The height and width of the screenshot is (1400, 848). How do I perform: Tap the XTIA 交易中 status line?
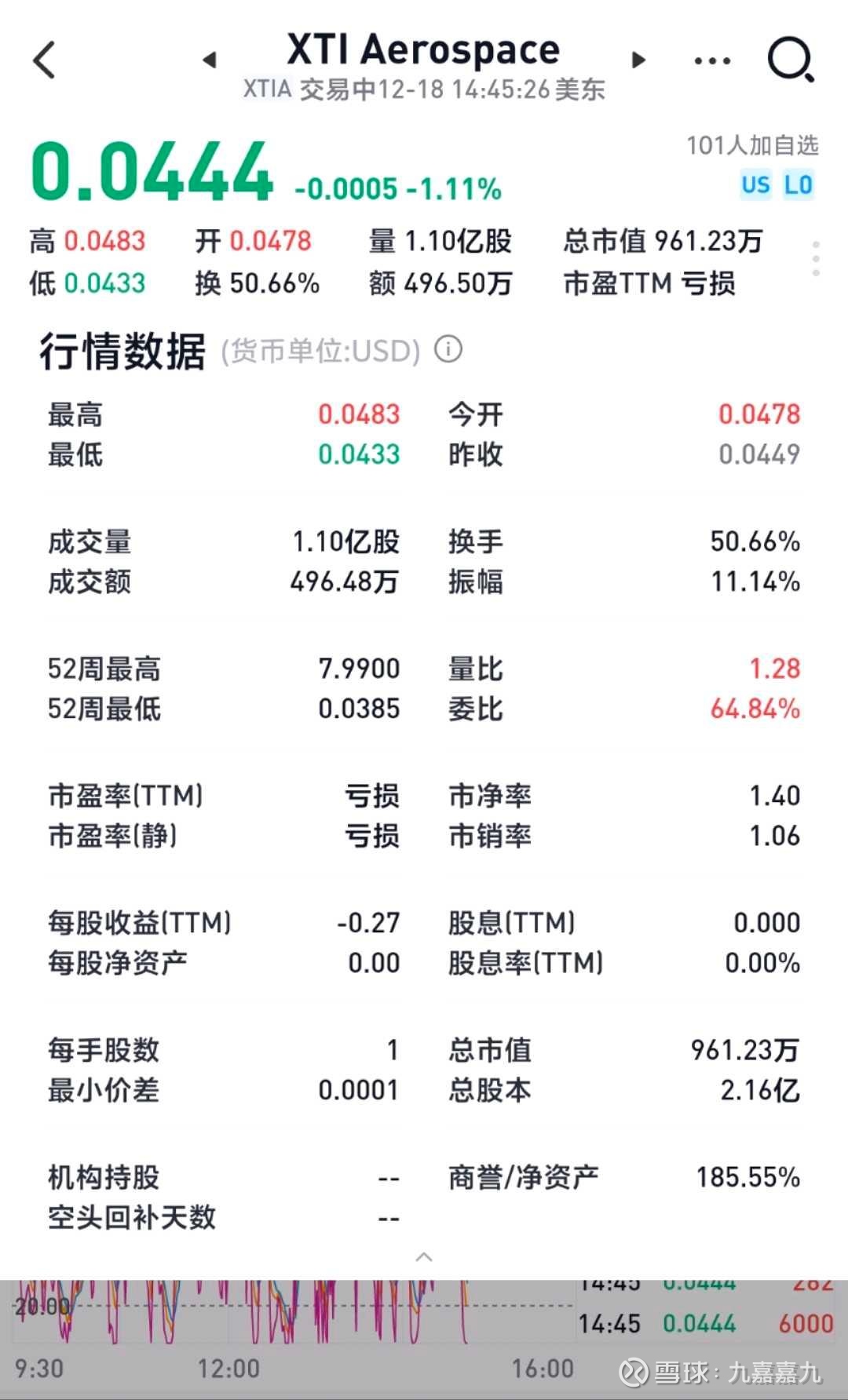pyautogui.click(x=424, y=90)
